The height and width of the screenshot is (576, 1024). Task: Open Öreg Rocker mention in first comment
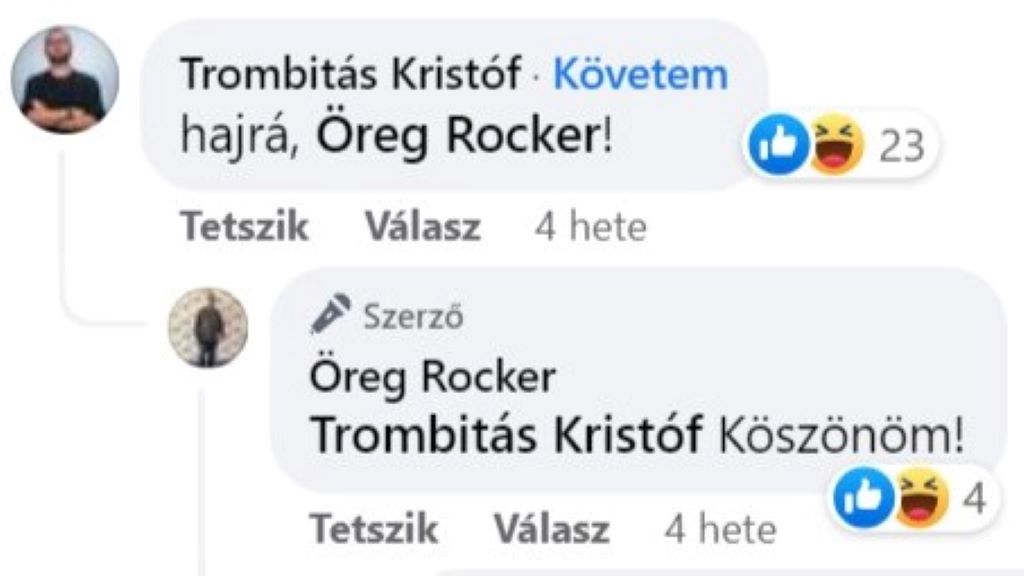click(x=456, y=138)
